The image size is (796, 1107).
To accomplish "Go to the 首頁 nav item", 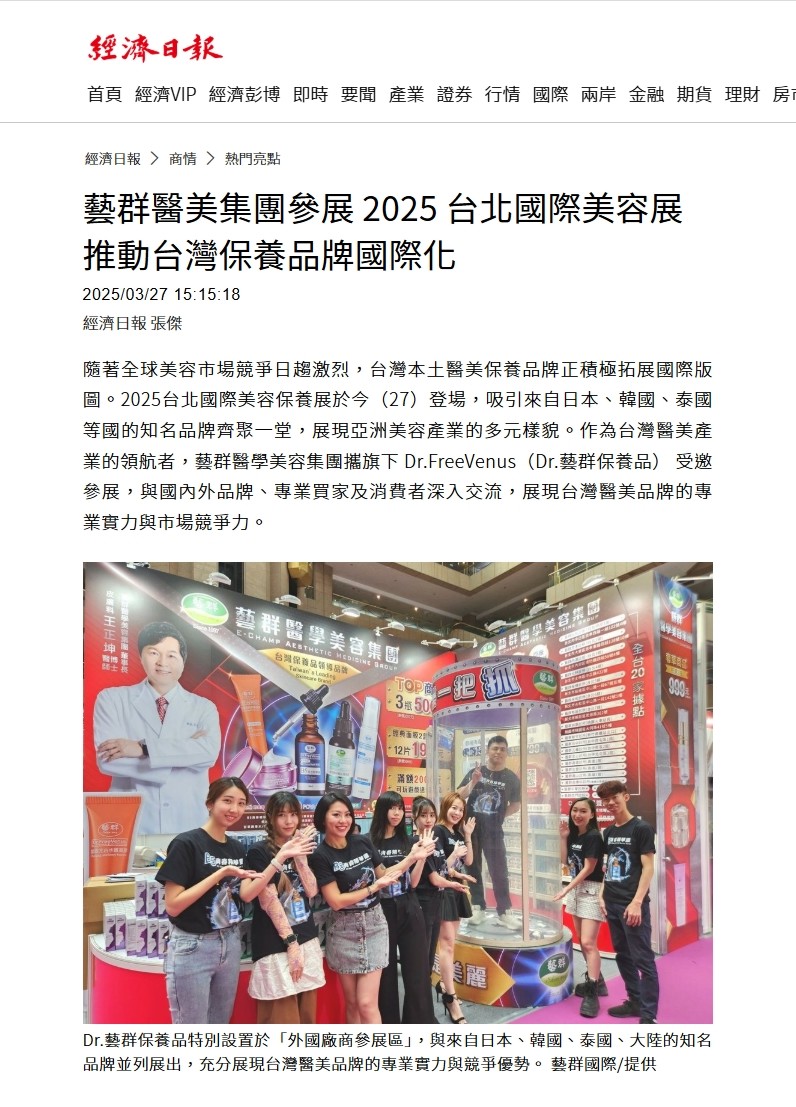I will point(104,95).
